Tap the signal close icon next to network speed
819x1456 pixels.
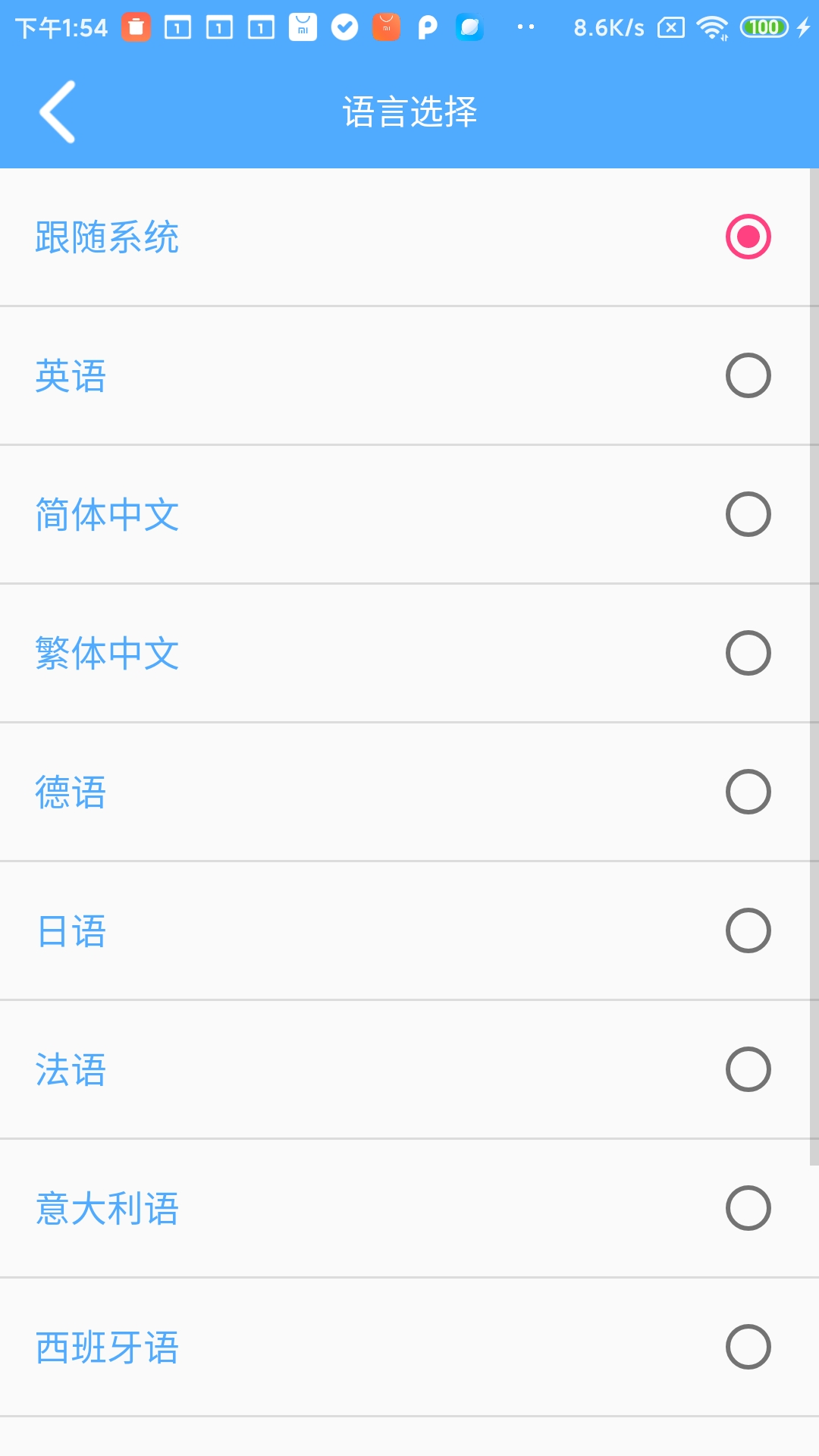tap(671, 27)
